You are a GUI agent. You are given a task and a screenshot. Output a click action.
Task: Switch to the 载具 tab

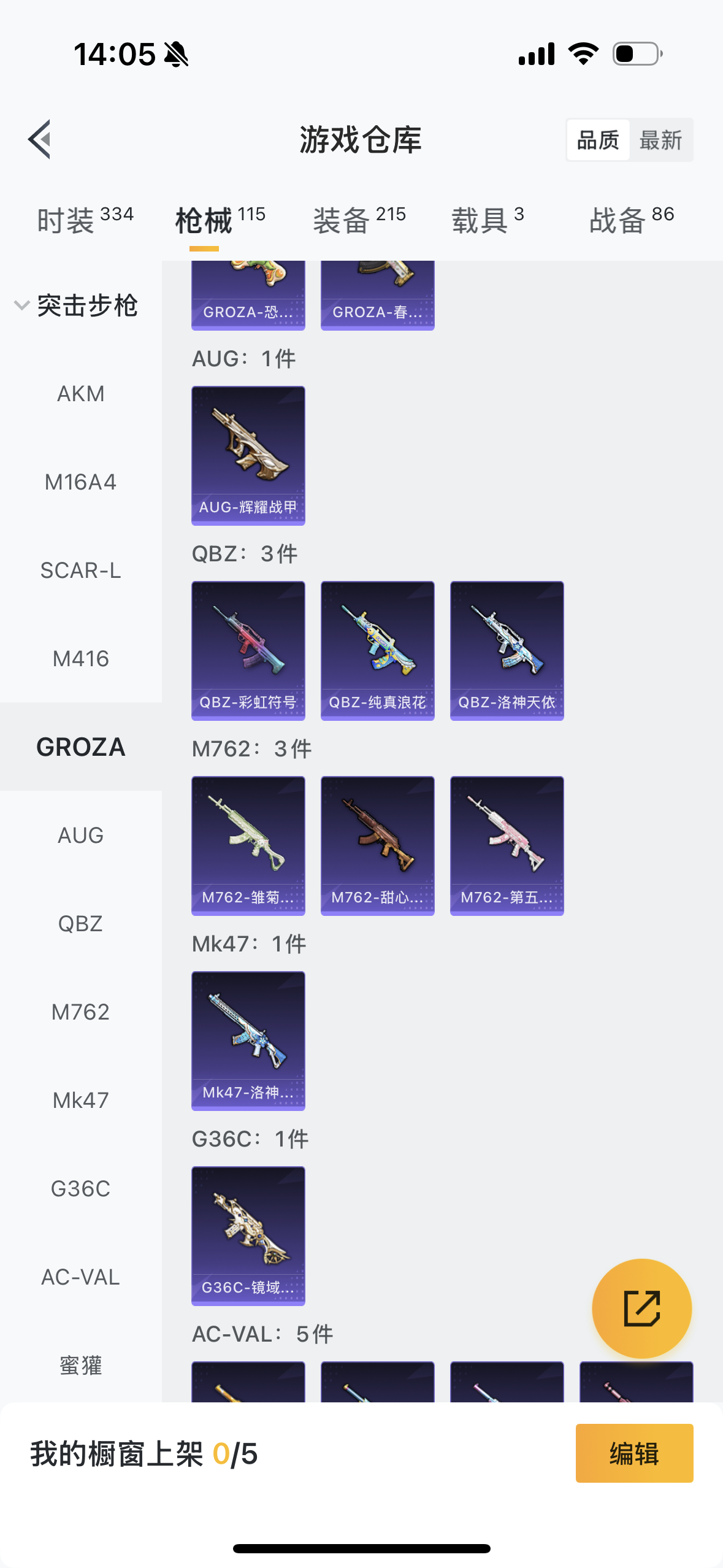(x=488, y=220)
